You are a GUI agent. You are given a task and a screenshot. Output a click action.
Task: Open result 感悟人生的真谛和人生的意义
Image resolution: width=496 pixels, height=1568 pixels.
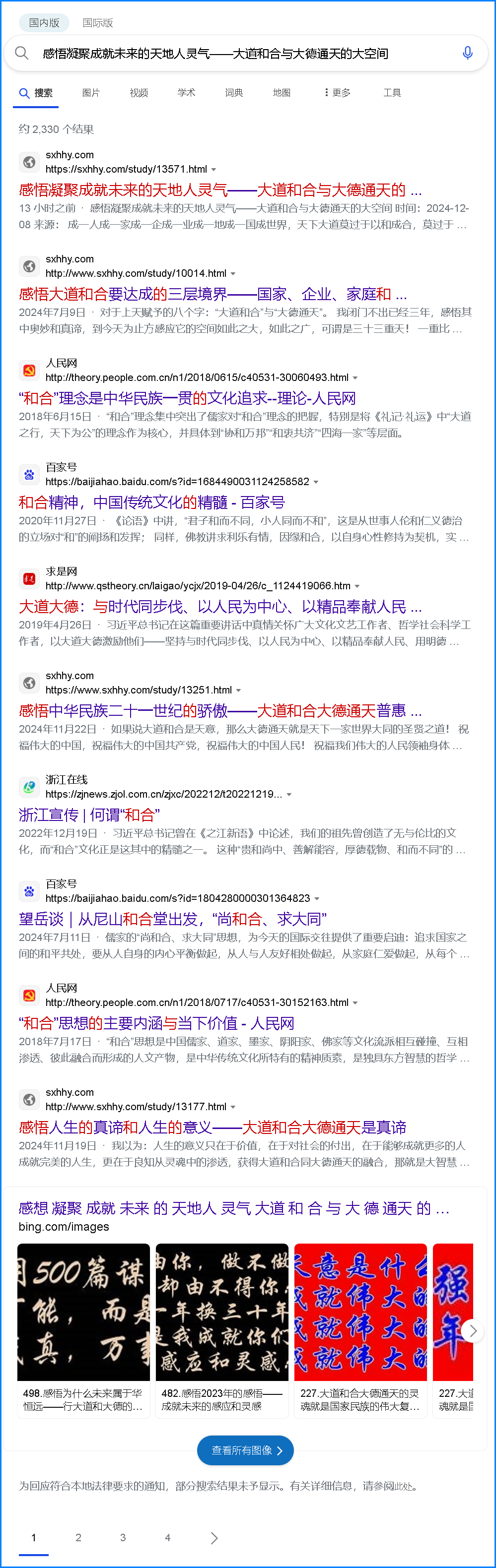click(212, 1128)
